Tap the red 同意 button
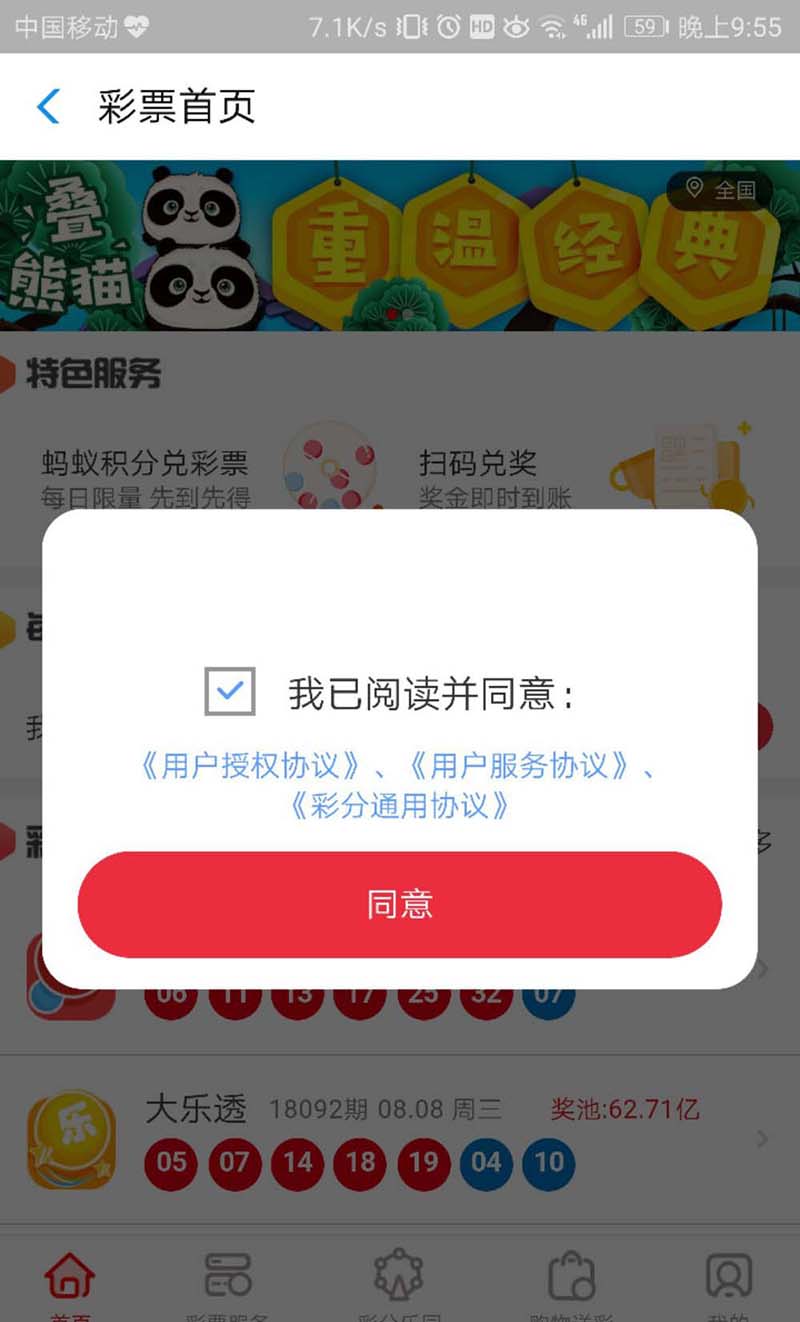 (399, 905)
